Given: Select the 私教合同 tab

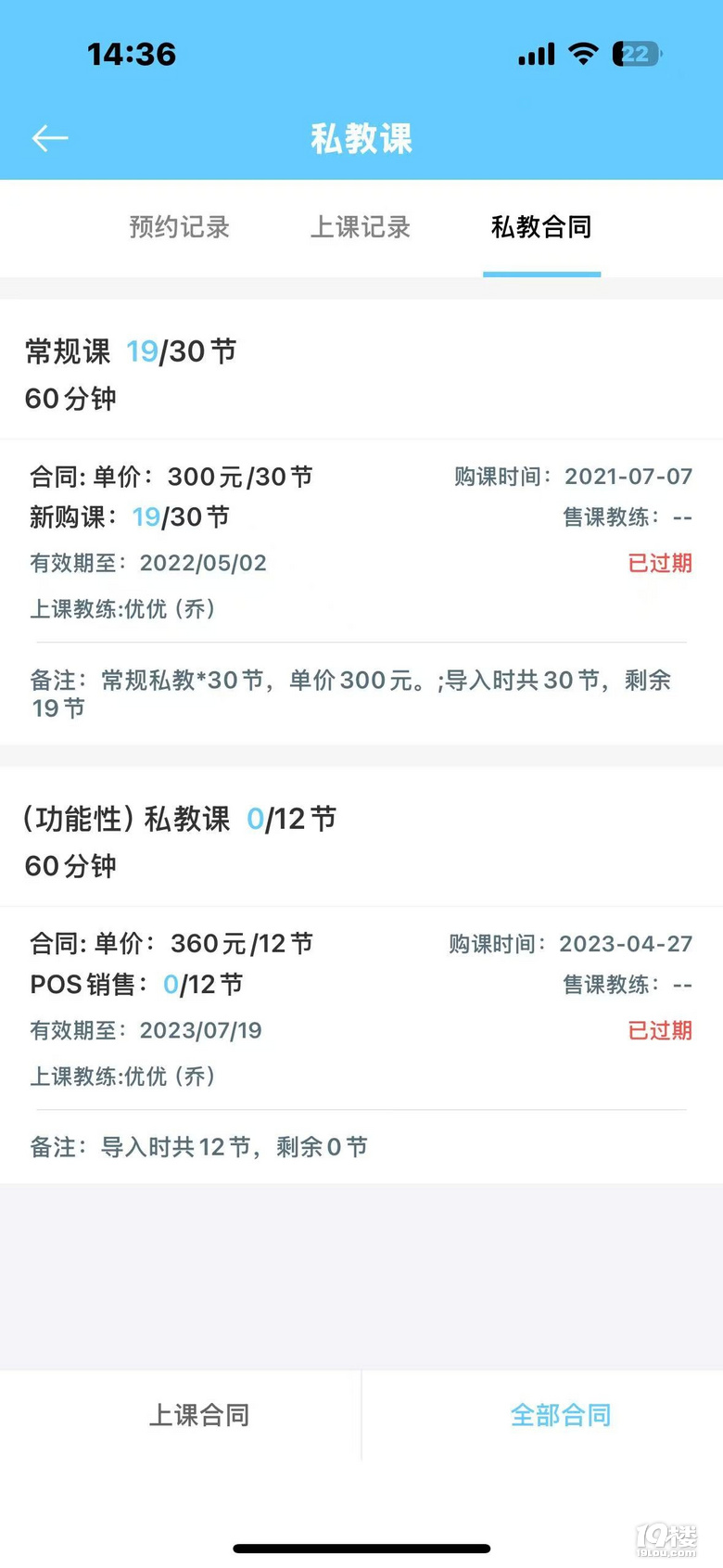Looking at the screenshot, I should (541, 227).
